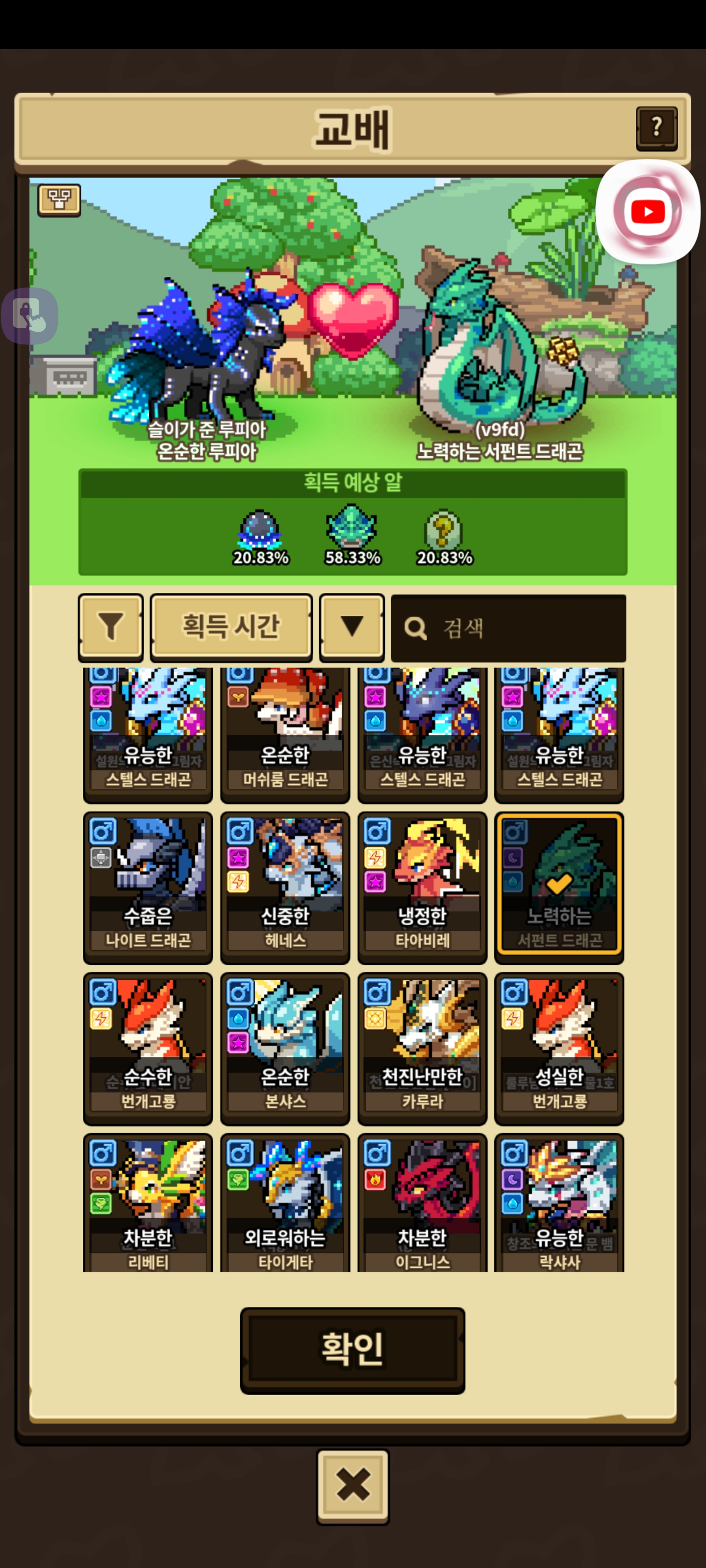
Task: Select 외로워하는 타이게타 card
Action: click(285, 1202)
